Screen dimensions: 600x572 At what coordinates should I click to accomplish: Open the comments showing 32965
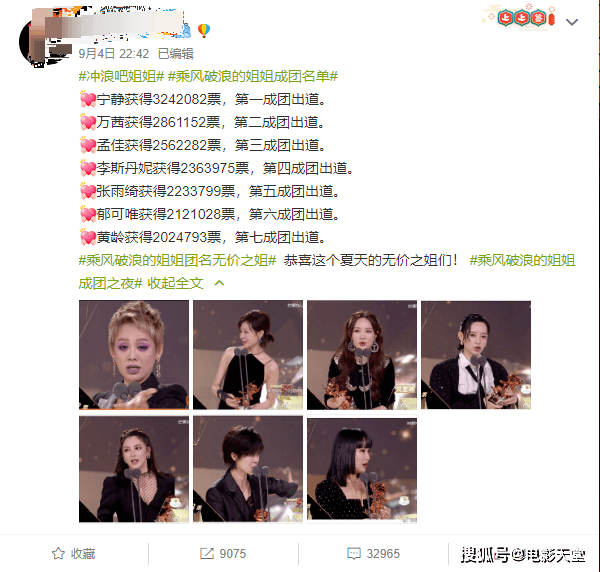click(373, 553)
